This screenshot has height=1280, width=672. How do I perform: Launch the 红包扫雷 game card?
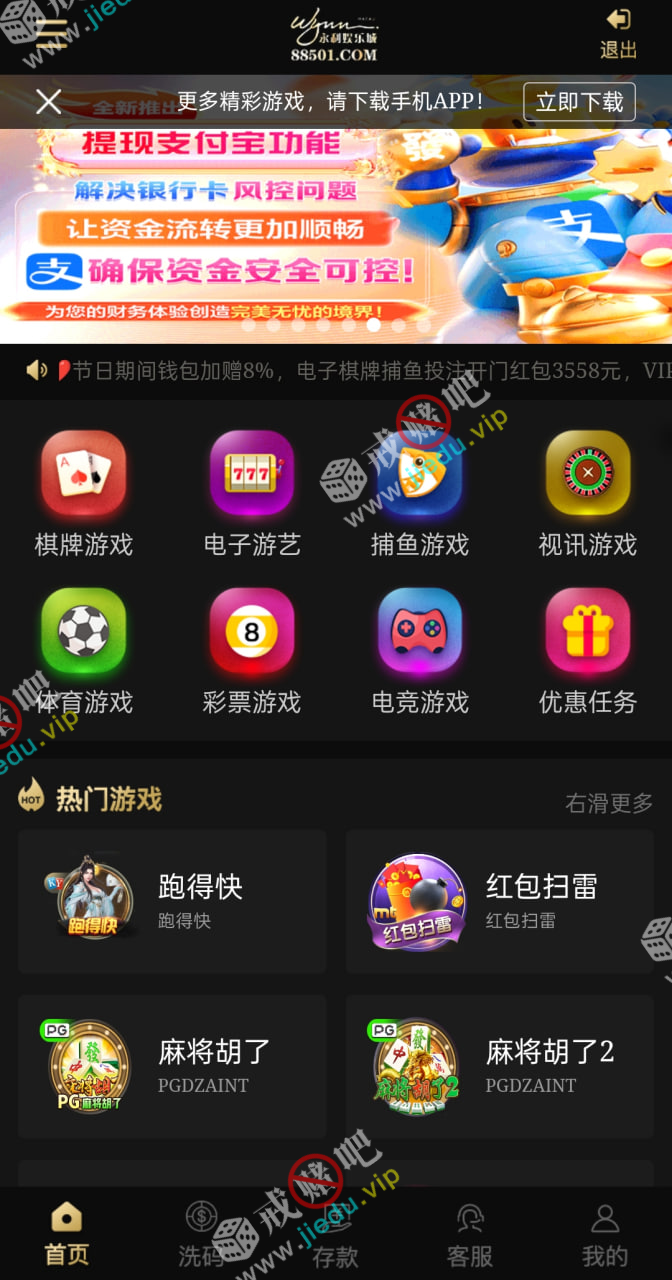point(500,901)
